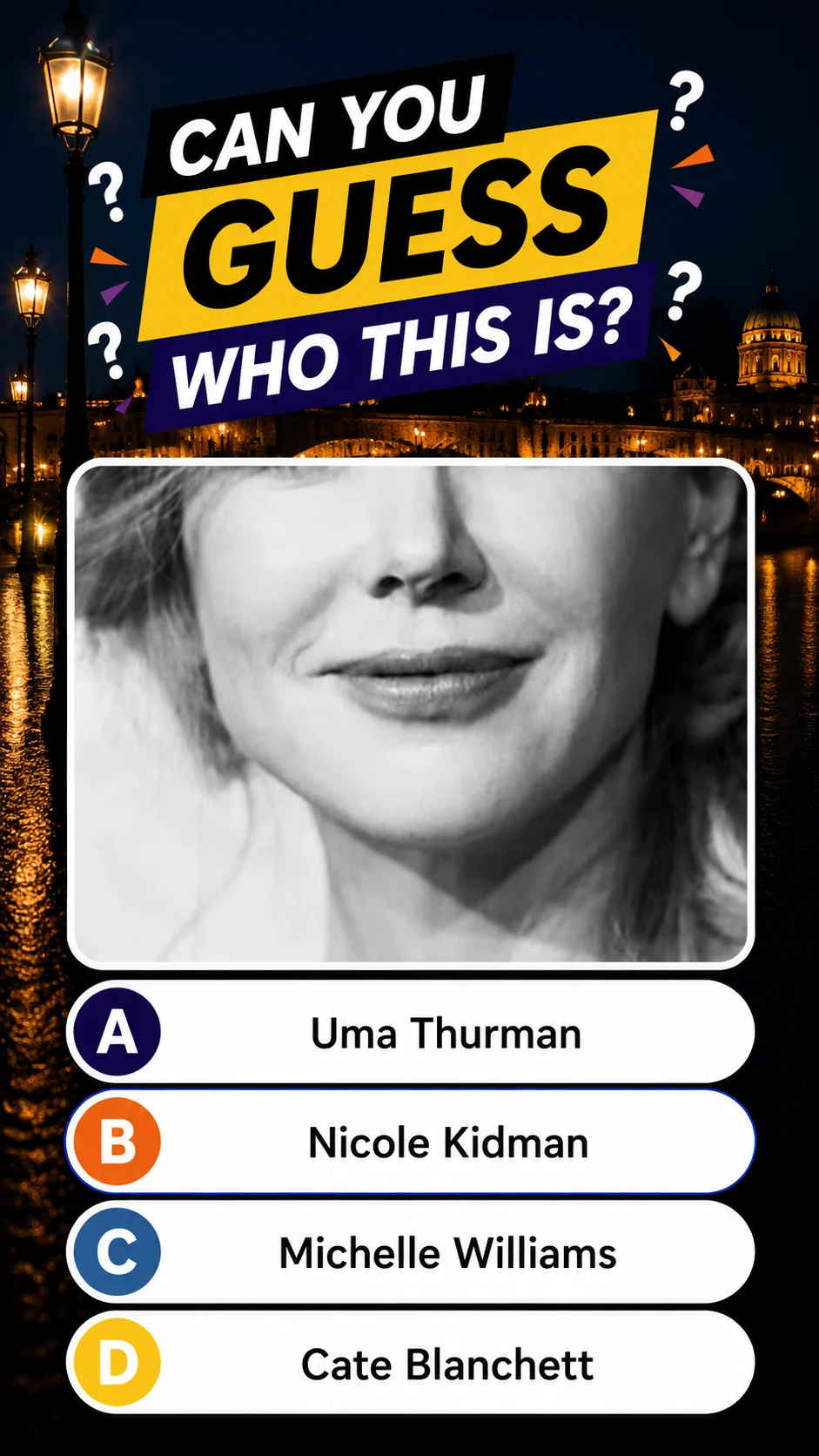Tap answer D, Cate Blanchett
Image resolution: width=819 pixels, height=1456 pixels.
(410, 1363)
